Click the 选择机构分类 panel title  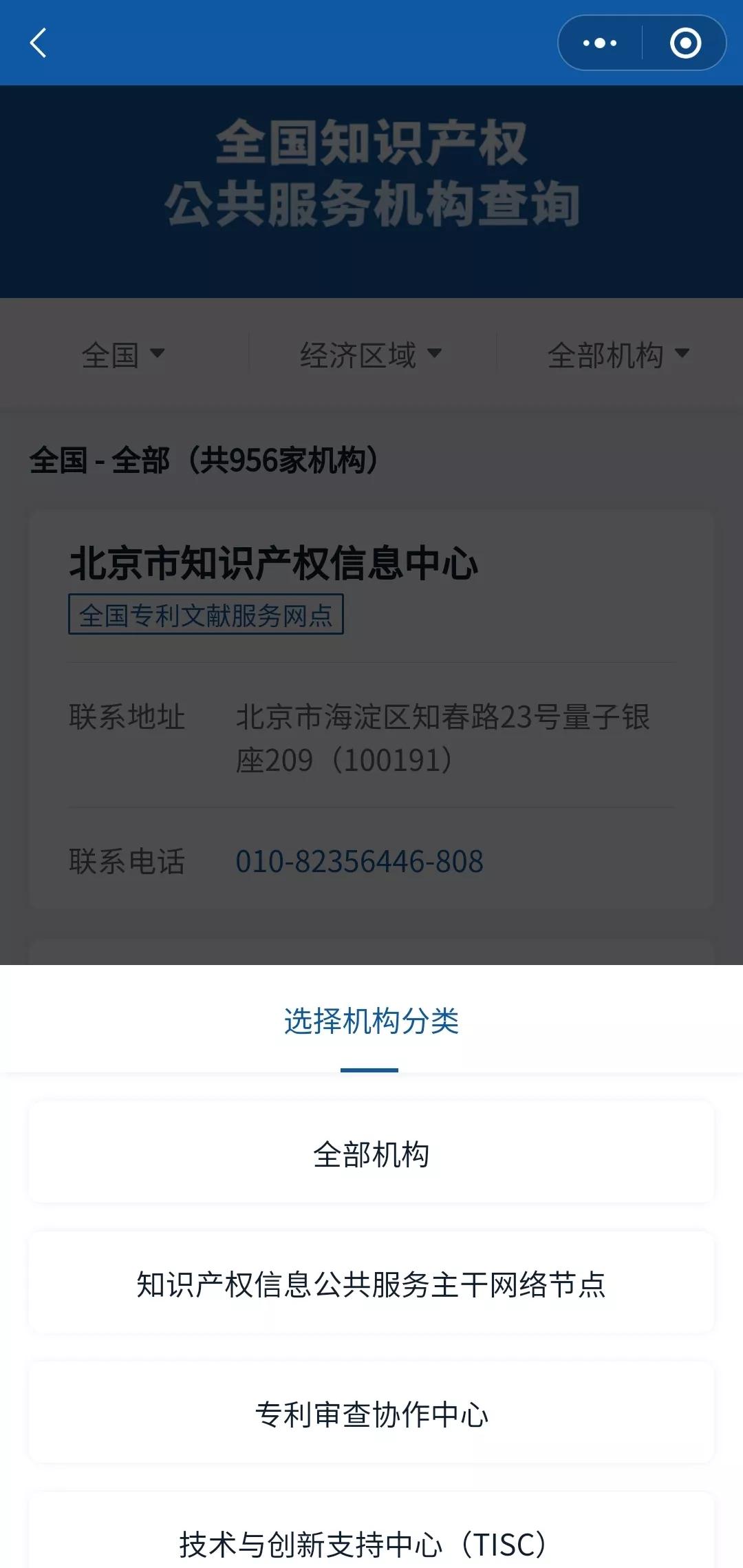371,1024
